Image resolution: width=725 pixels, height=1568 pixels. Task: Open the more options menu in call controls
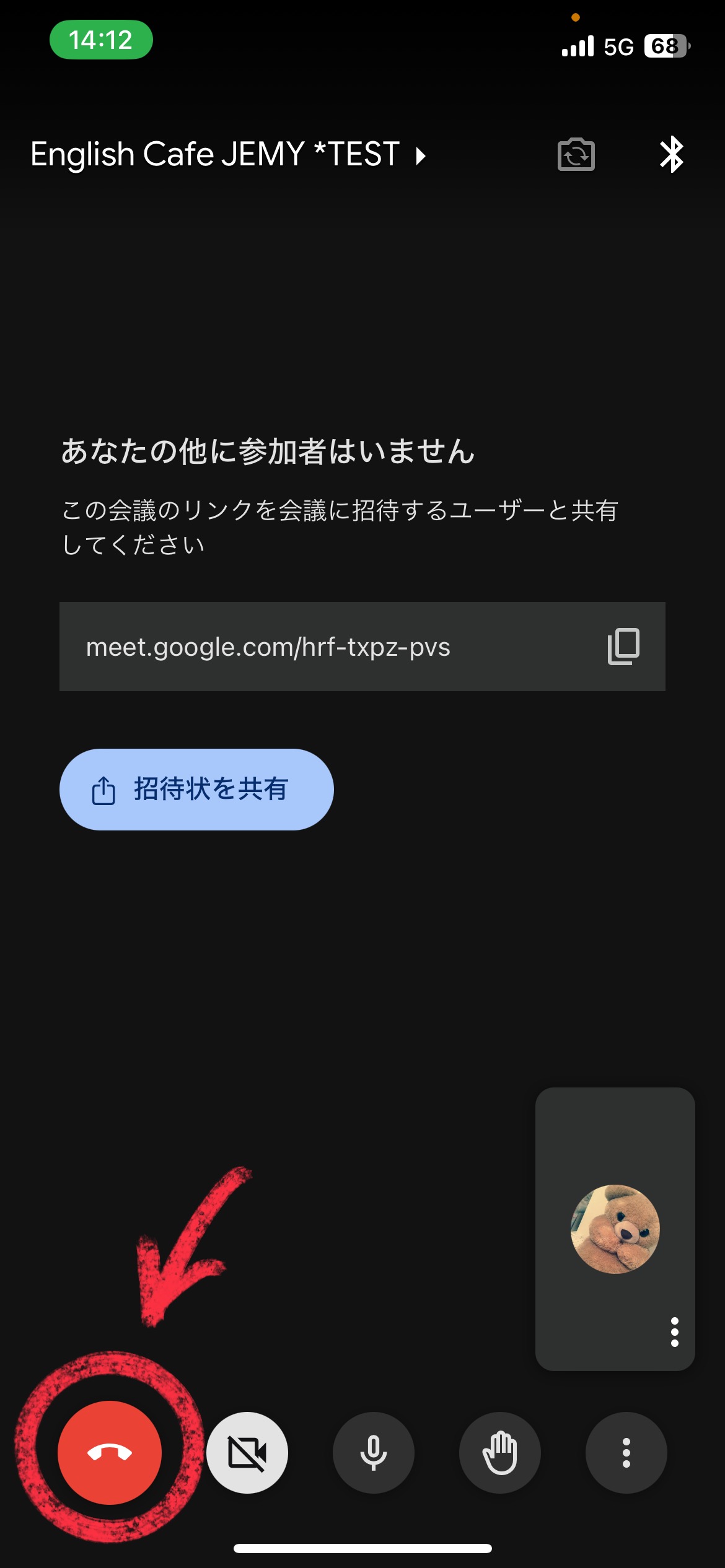point(626,1453)
